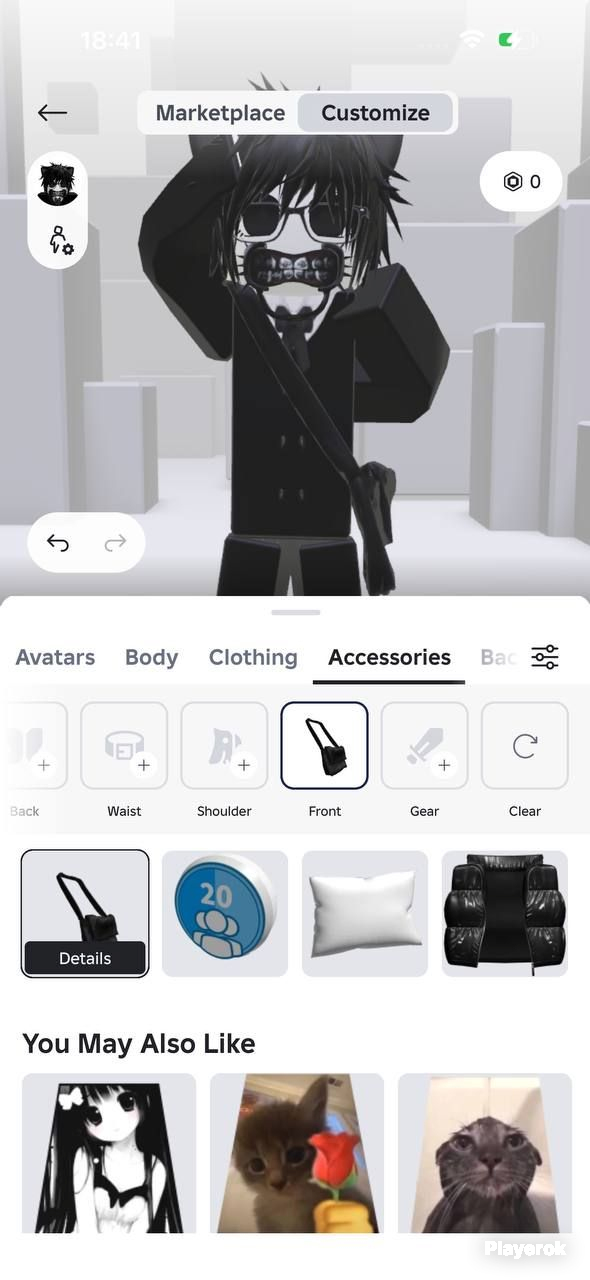
Task: Open the Body tab
Action: [x=151, y=657]
